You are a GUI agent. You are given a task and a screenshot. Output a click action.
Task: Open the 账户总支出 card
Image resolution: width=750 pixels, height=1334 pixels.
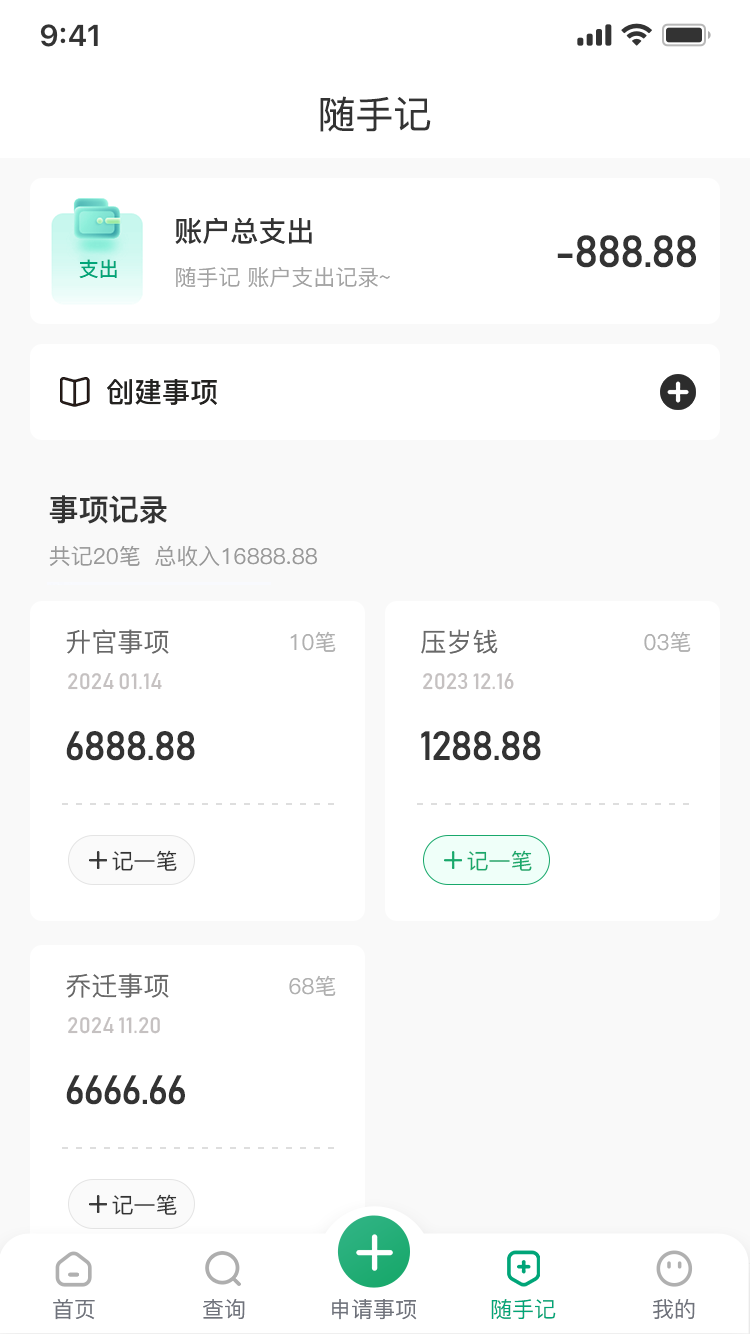point(375,251)
